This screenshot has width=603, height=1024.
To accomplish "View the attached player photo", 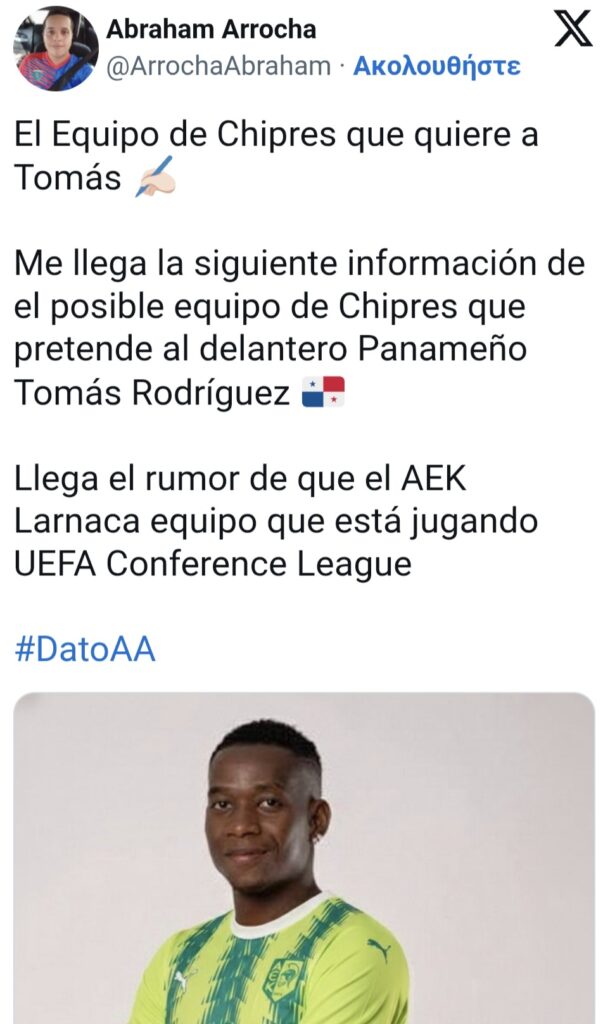I will pyautogui.click(x=304, y=860).
